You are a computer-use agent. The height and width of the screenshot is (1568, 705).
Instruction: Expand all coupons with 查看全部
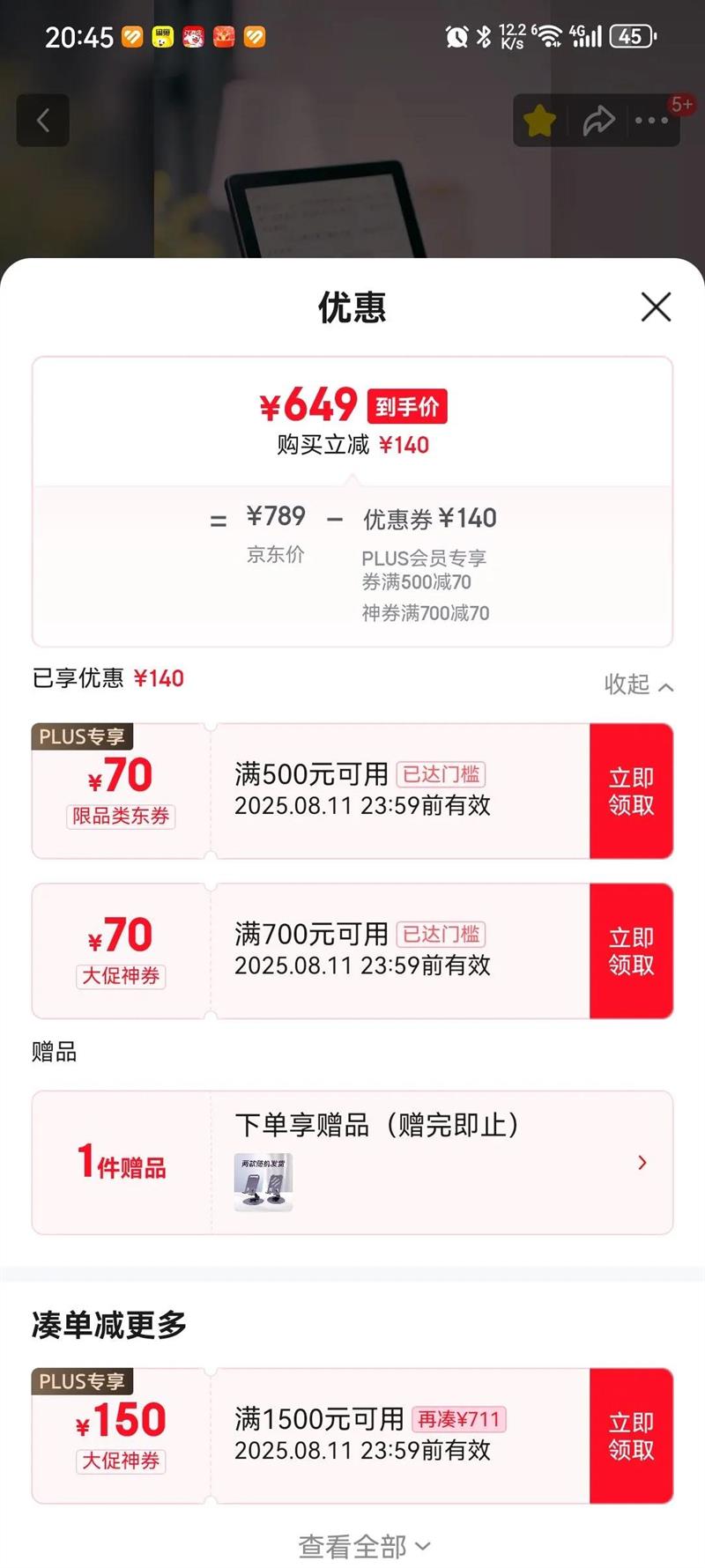point(363,1546)
